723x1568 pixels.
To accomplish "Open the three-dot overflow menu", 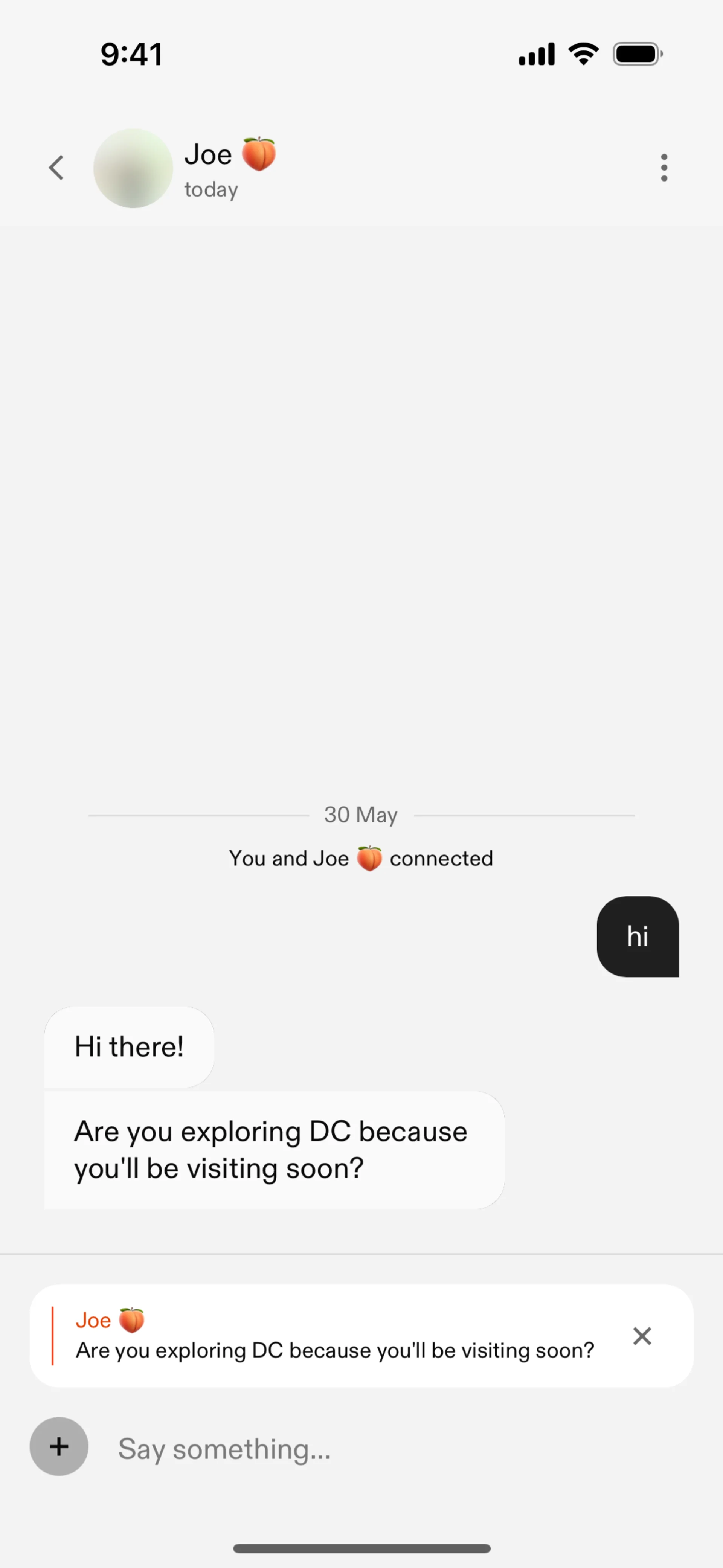I will coord(664,168).
